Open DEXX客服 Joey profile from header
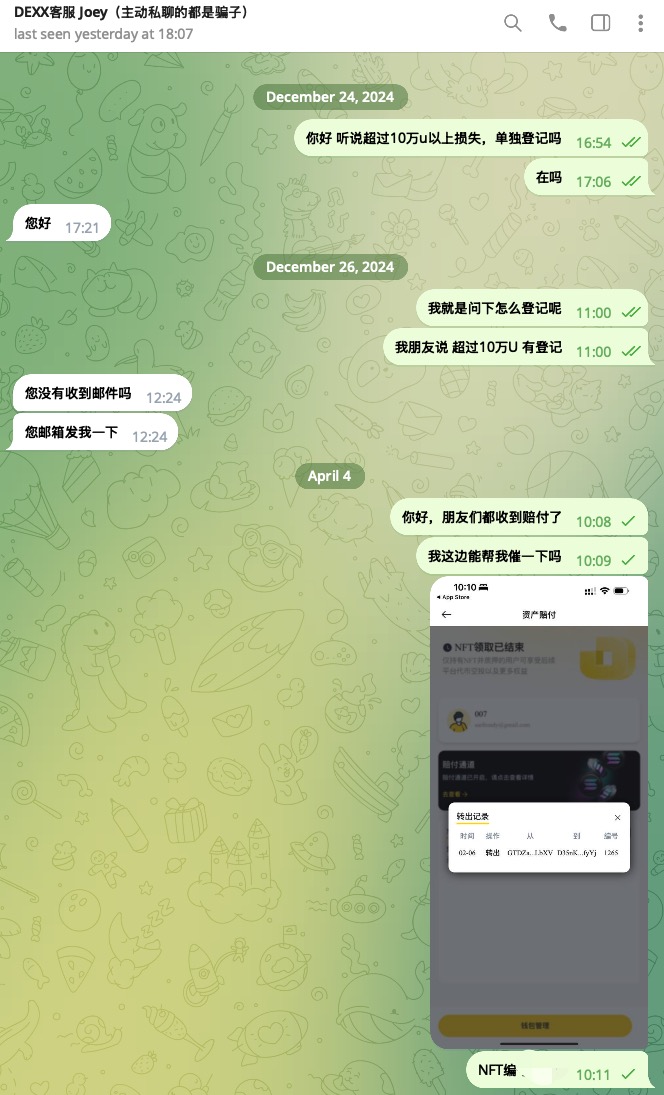Screen dimensions: 664x1095 (132, 23)
